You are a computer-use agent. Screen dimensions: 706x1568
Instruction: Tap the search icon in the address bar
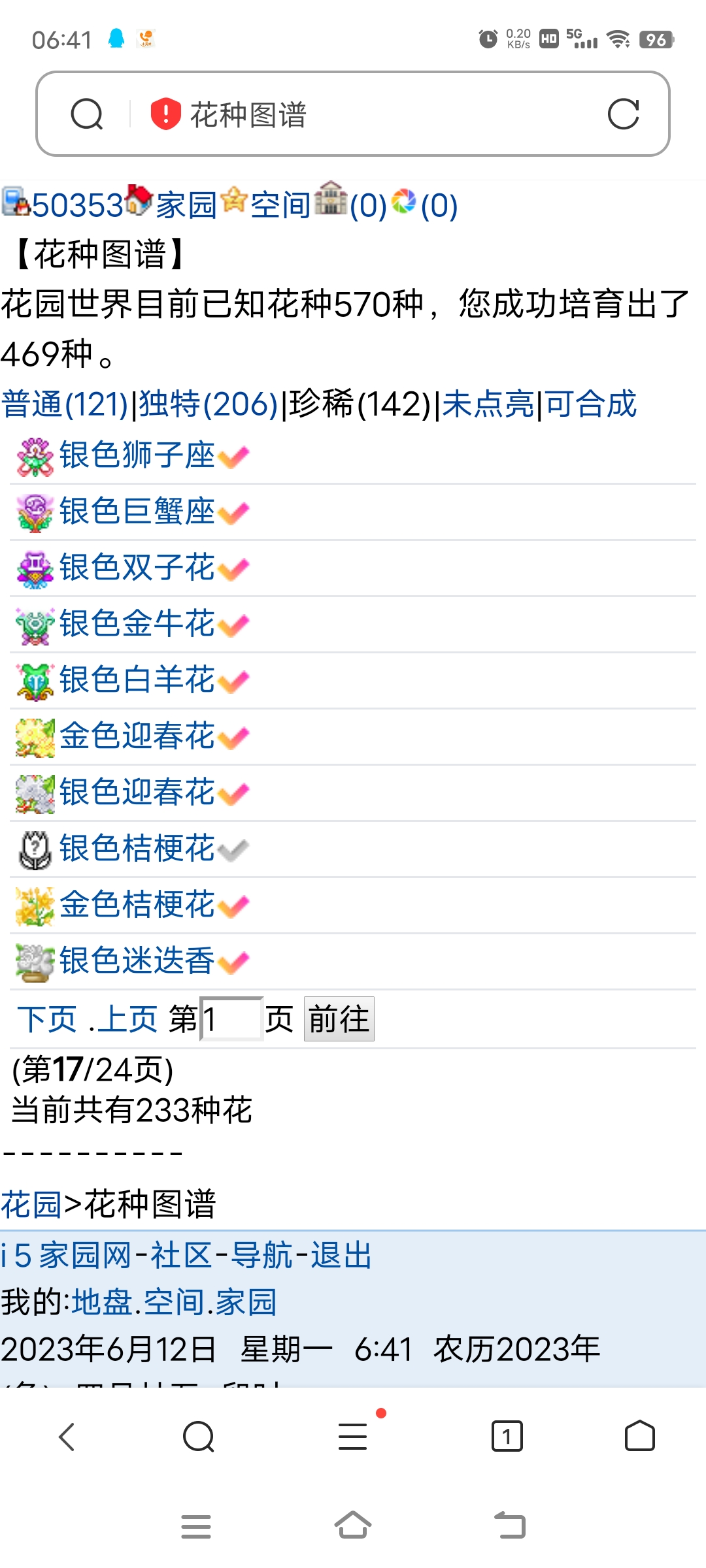pyautogui.click(x=87, y=114)
